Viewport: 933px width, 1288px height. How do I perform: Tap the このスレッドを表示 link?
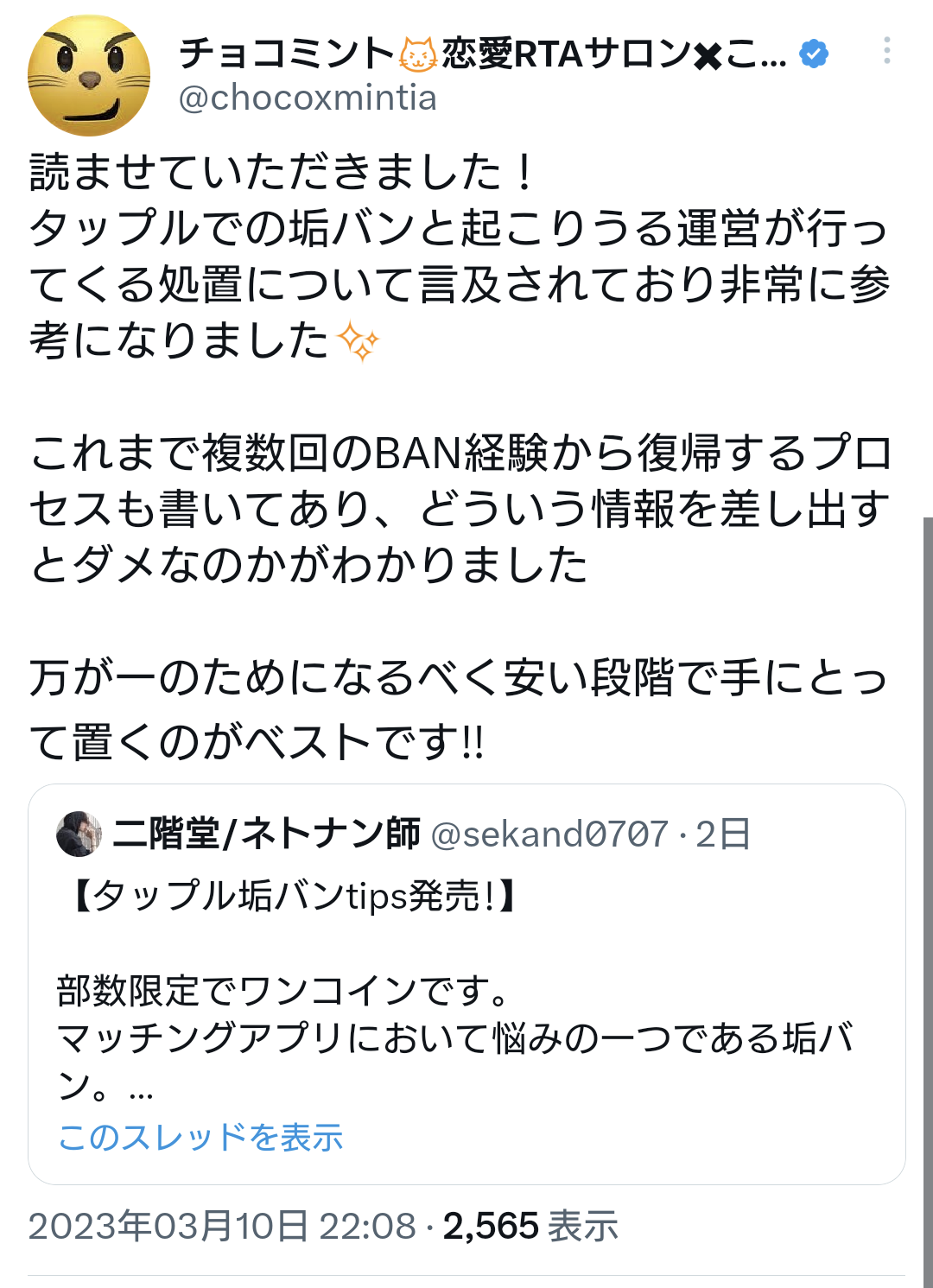point(200,1138)
